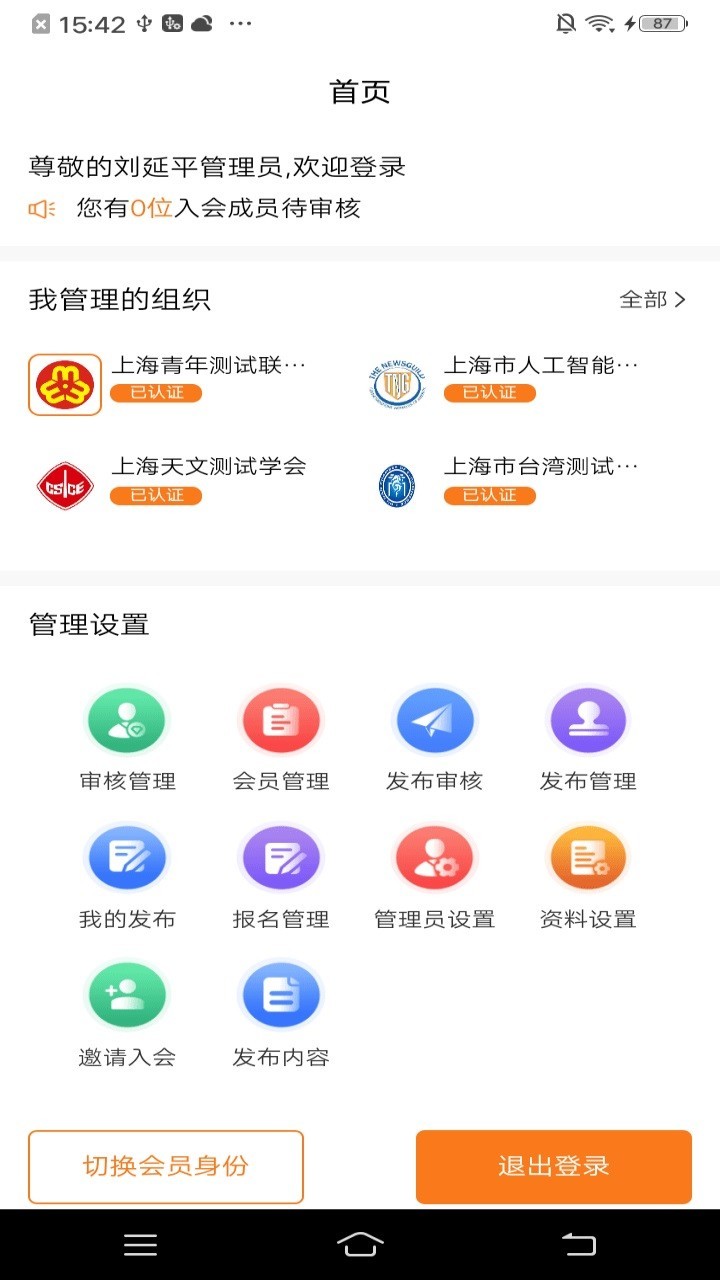Open 管理员设置 administrator settings

(434, 872)
